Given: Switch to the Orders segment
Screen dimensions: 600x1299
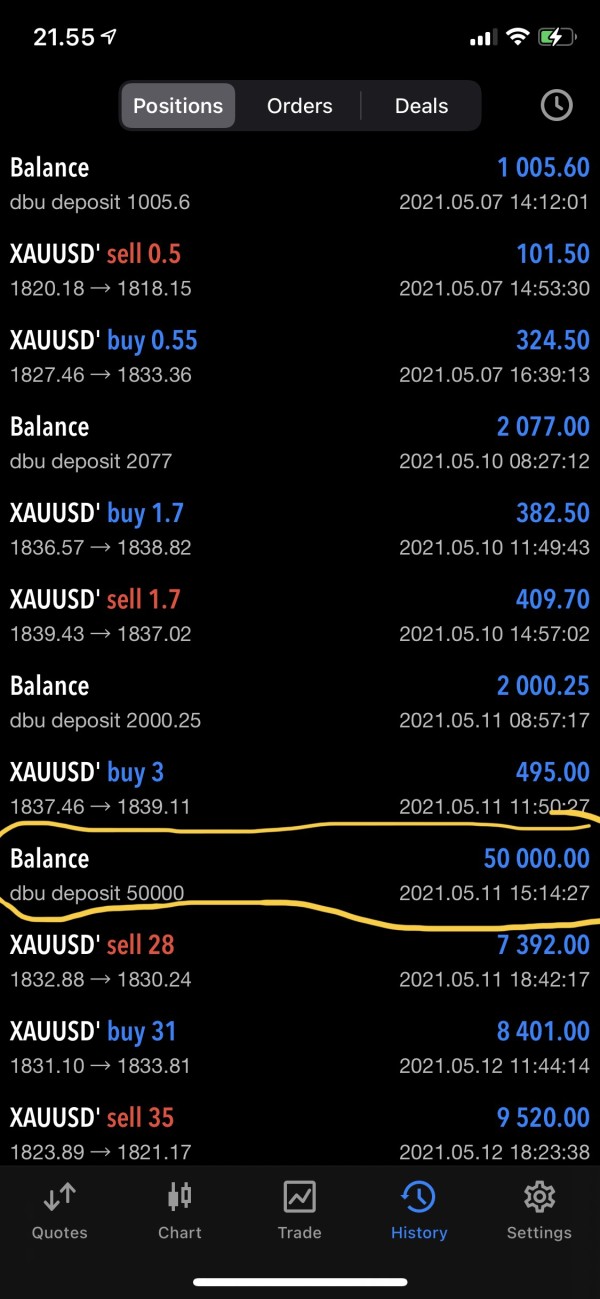Looking at the screenshot, I should (x=299, y=106).
